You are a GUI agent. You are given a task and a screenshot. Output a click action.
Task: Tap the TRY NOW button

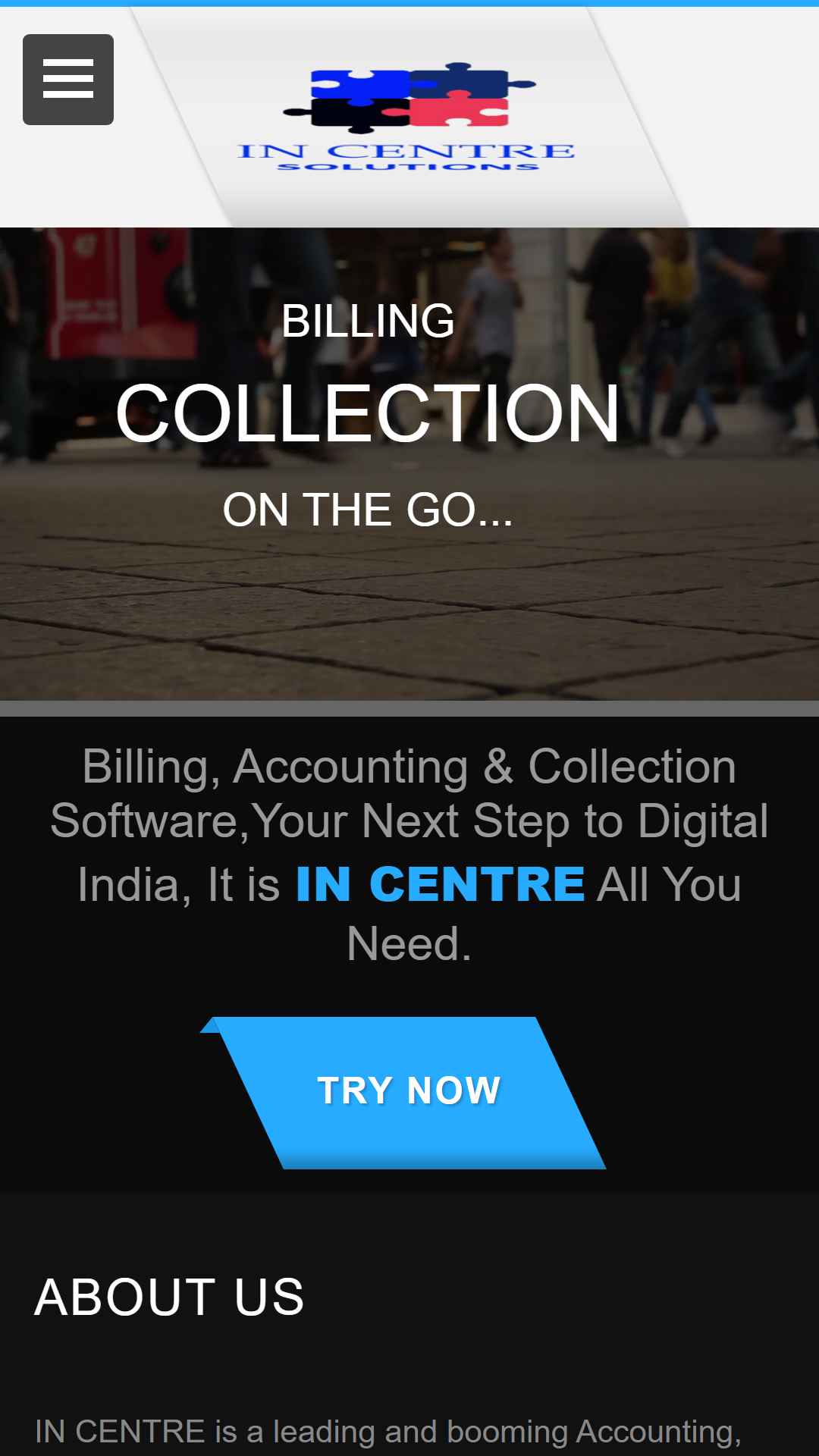[x=408, y=1093]
